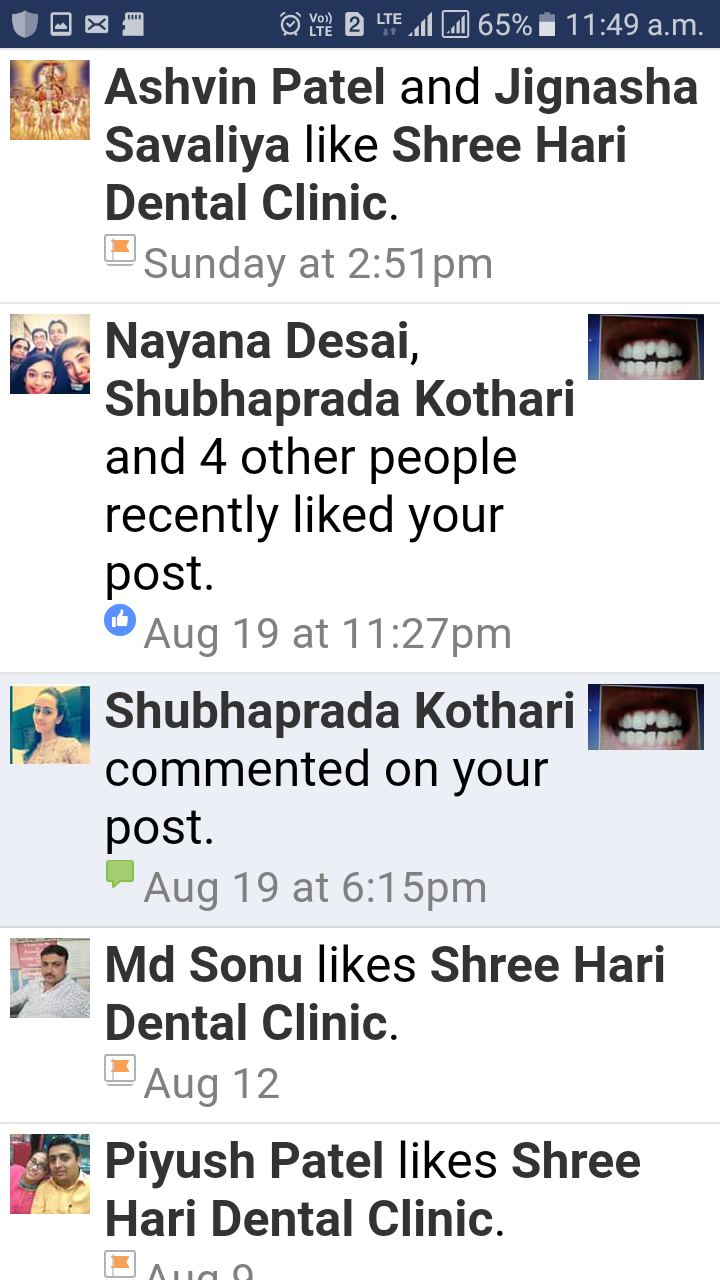720x1280 pixels.
Task: Open notification about Nayana Desai liking your post
Action: (x=360, y=488)
